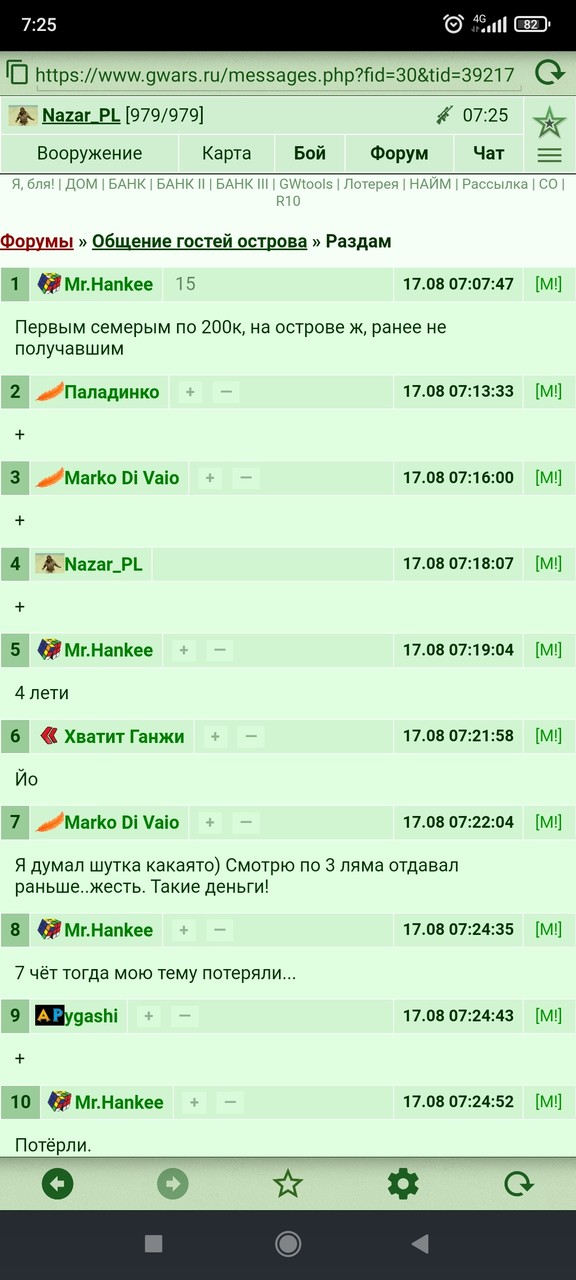576x1280 pixels.
Task: Open the Форум tab
Action: pyautogui.click(x=399, y=153)
